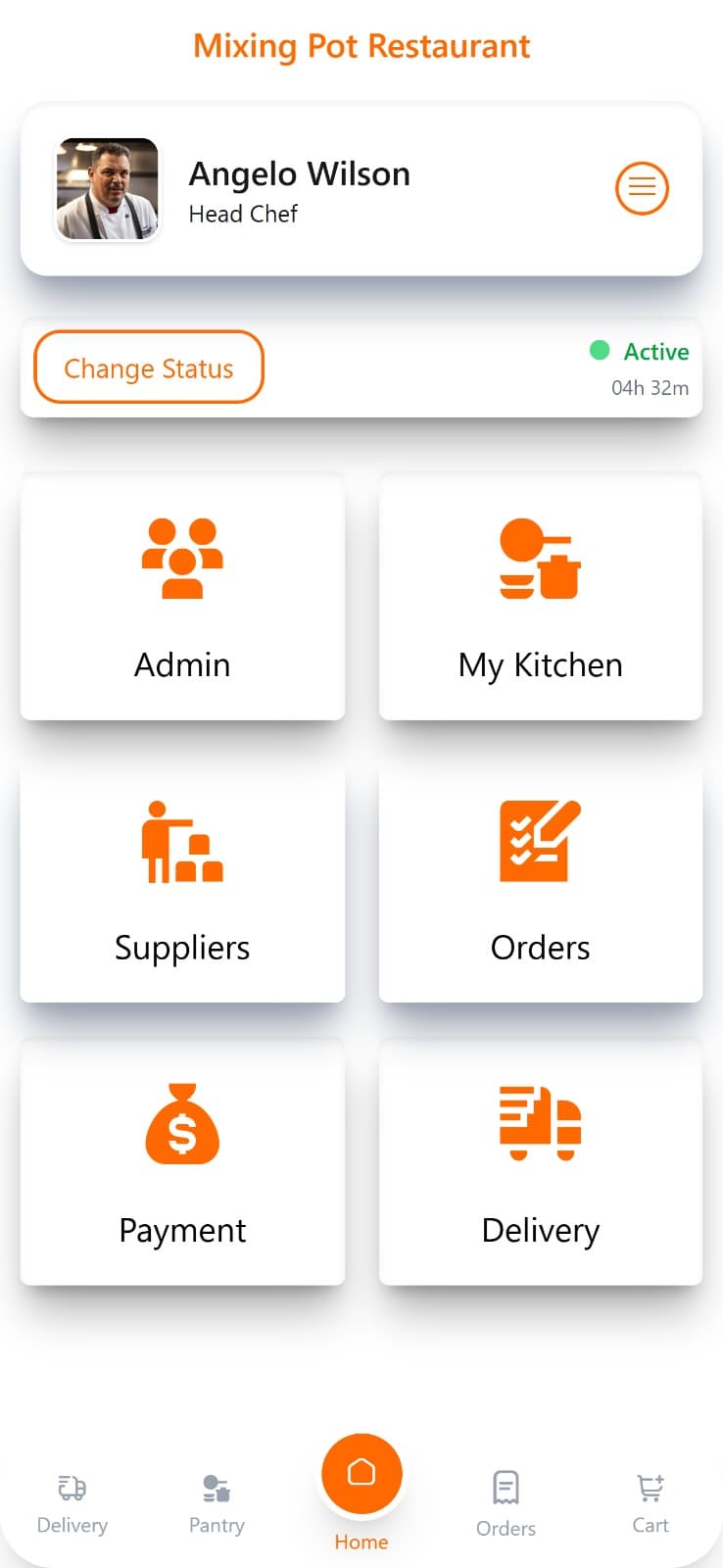The image size is (723, 1568).
Task: Switch to the Delivery tab in bottom bar
Action: click(72, 1503)
